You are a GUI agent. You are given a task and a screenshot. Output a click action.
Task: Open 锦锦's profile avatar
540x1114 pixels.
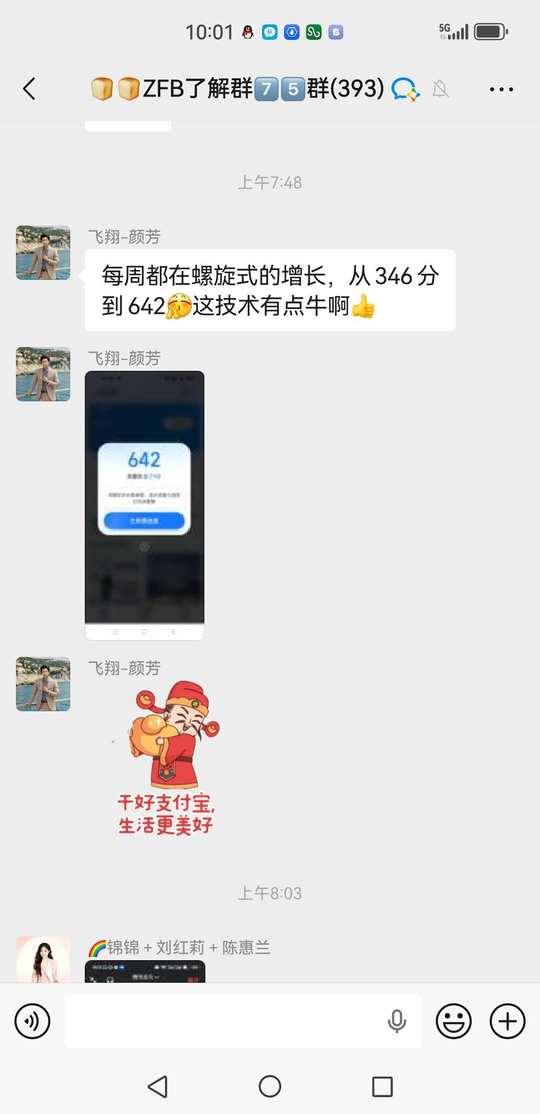43,959
